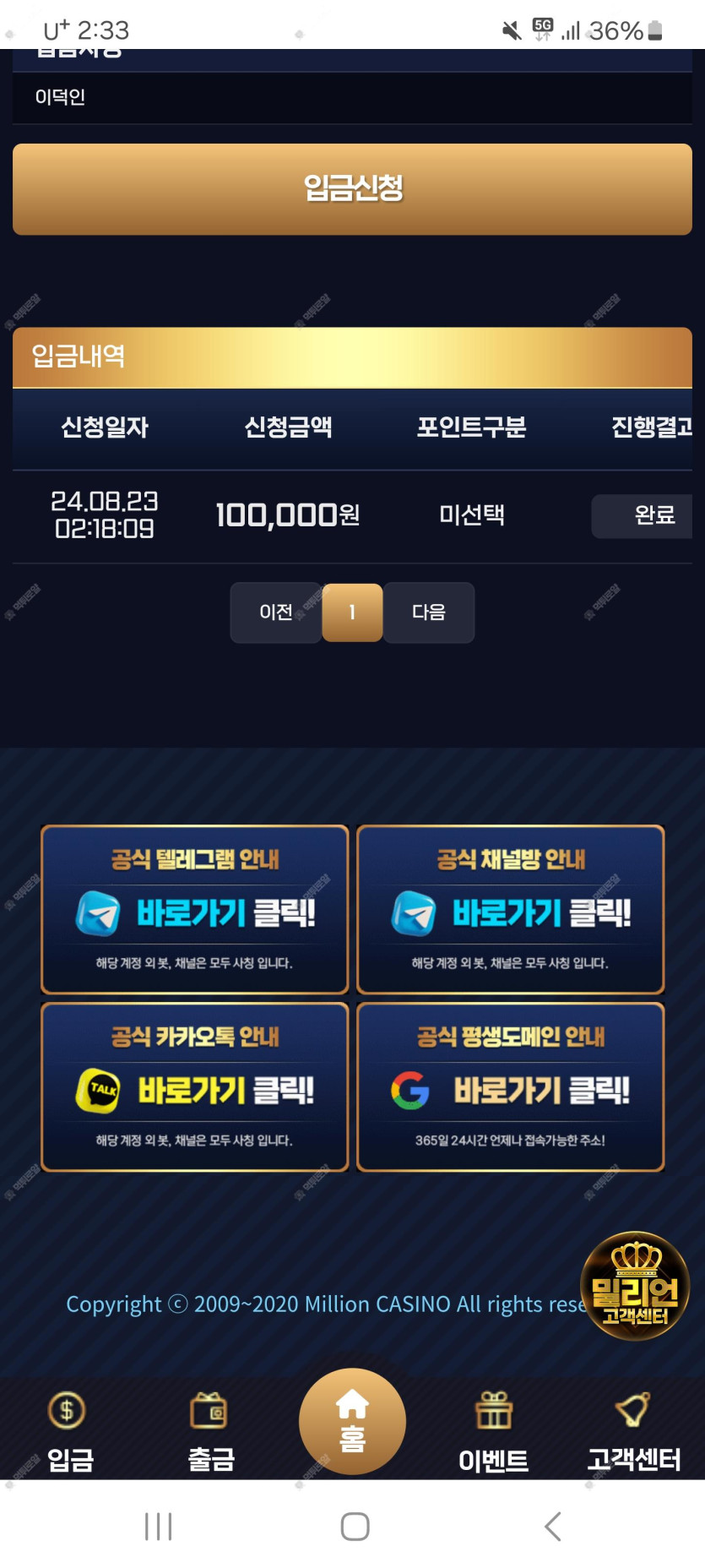This screenshot has width=705, height=1568.
Task: Tap the system back button
Action: pyautogui.click(x=552, y=1526)
